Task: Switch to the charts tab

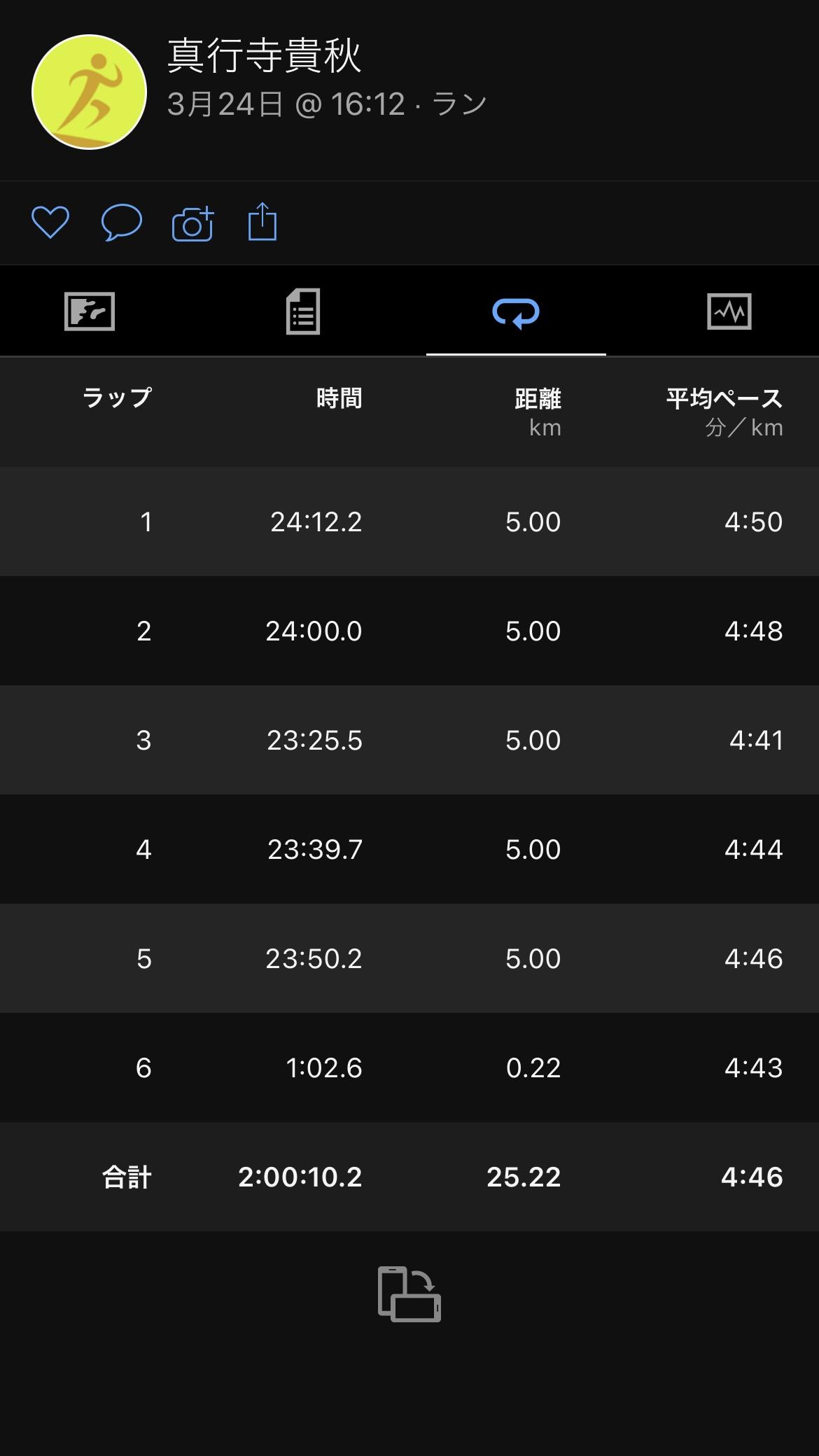Action: (729, 311)
